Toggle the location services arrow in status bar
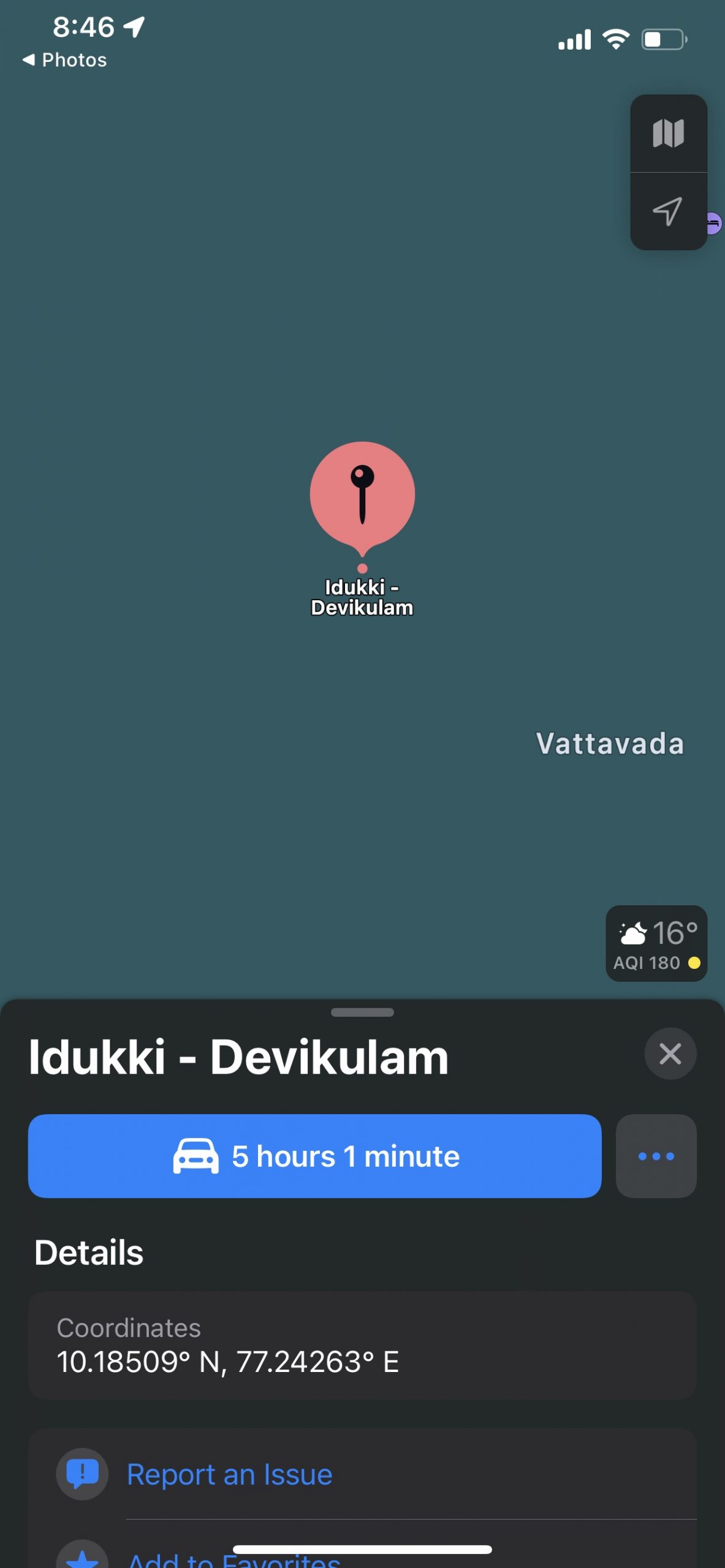This screenshot has height=1568, width=725. (x=134, y=26)
